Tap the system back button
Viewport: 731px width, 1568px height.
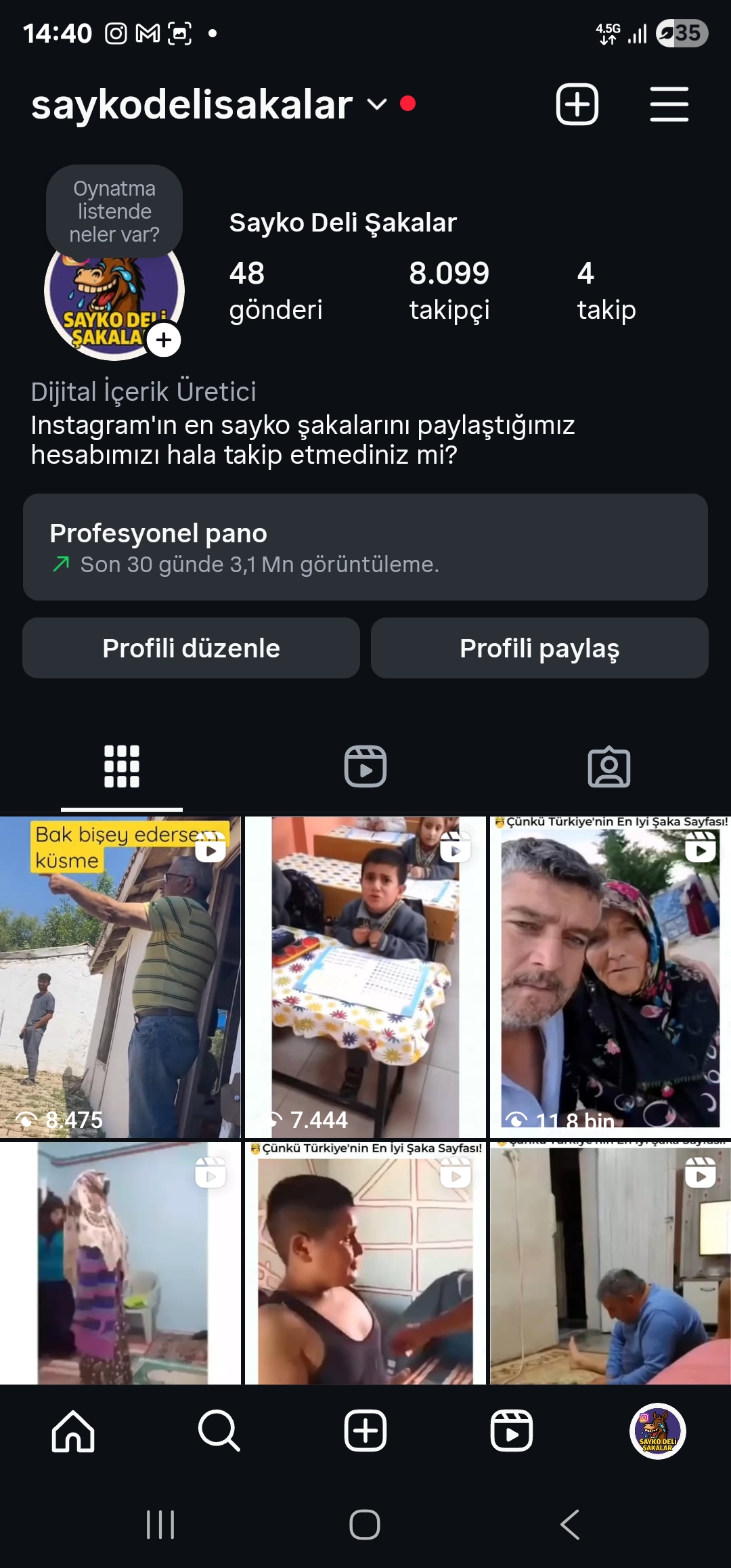point(570,1525)
